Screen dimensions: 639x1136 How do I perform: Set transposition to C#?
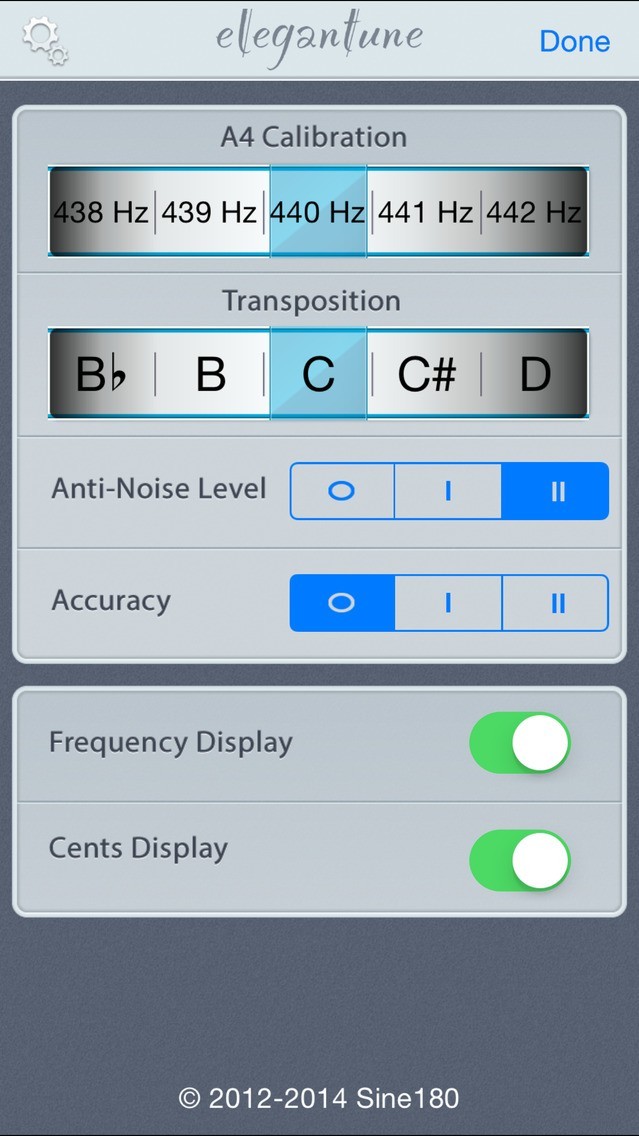(x=426, y=375)
